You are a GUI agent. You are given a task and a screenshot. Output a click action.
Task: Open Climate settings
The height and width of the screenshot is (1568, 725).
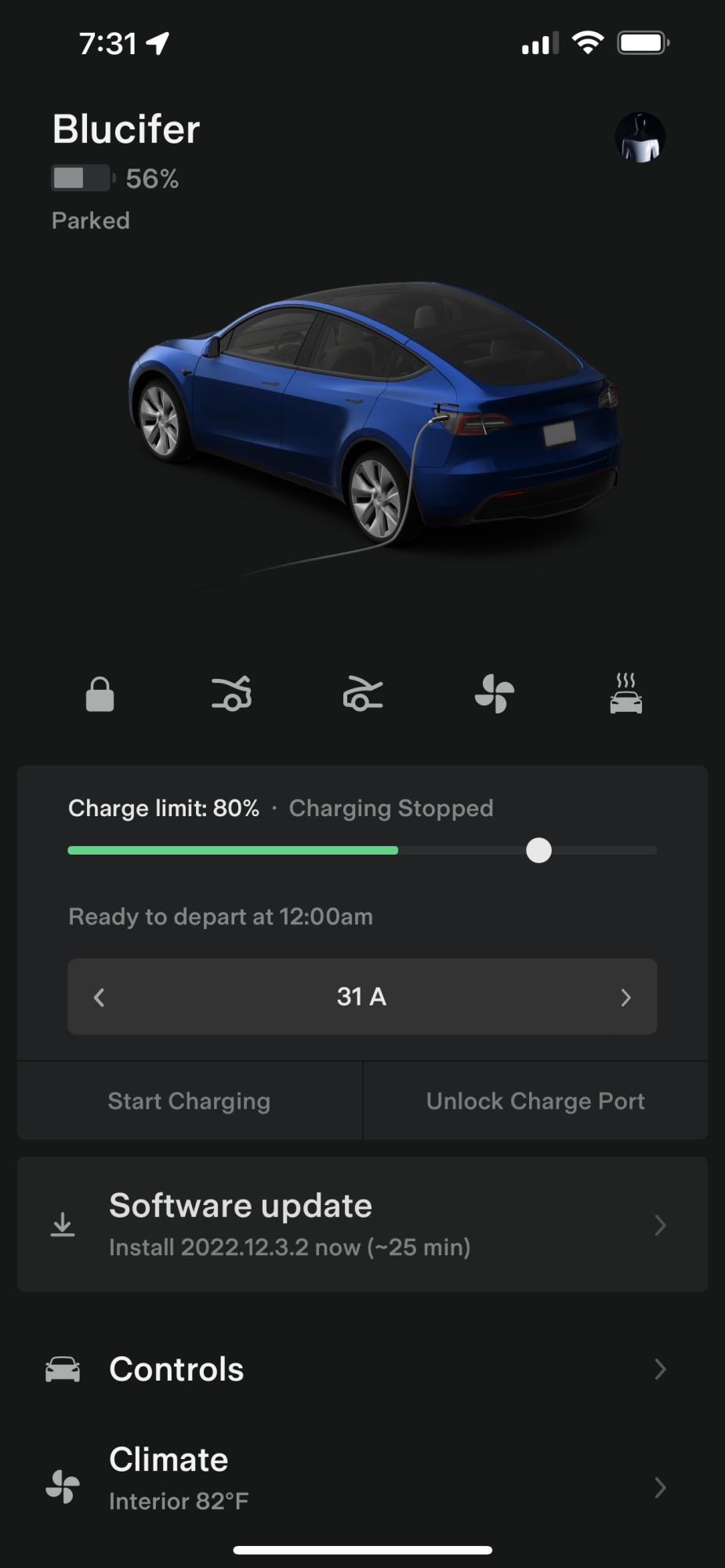coord(362,1479)
